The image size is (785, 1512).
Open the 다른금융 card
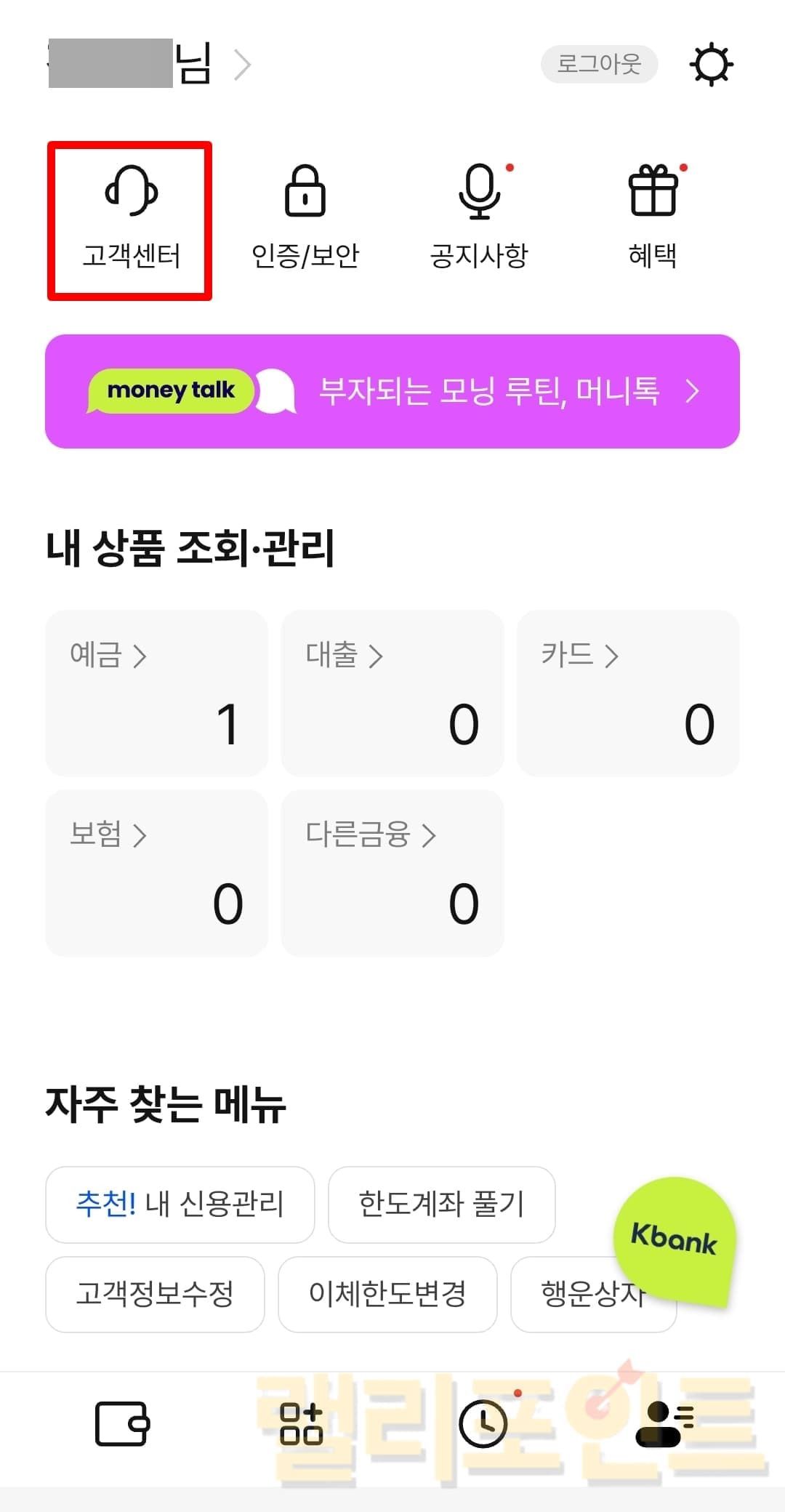coord(392,873)
